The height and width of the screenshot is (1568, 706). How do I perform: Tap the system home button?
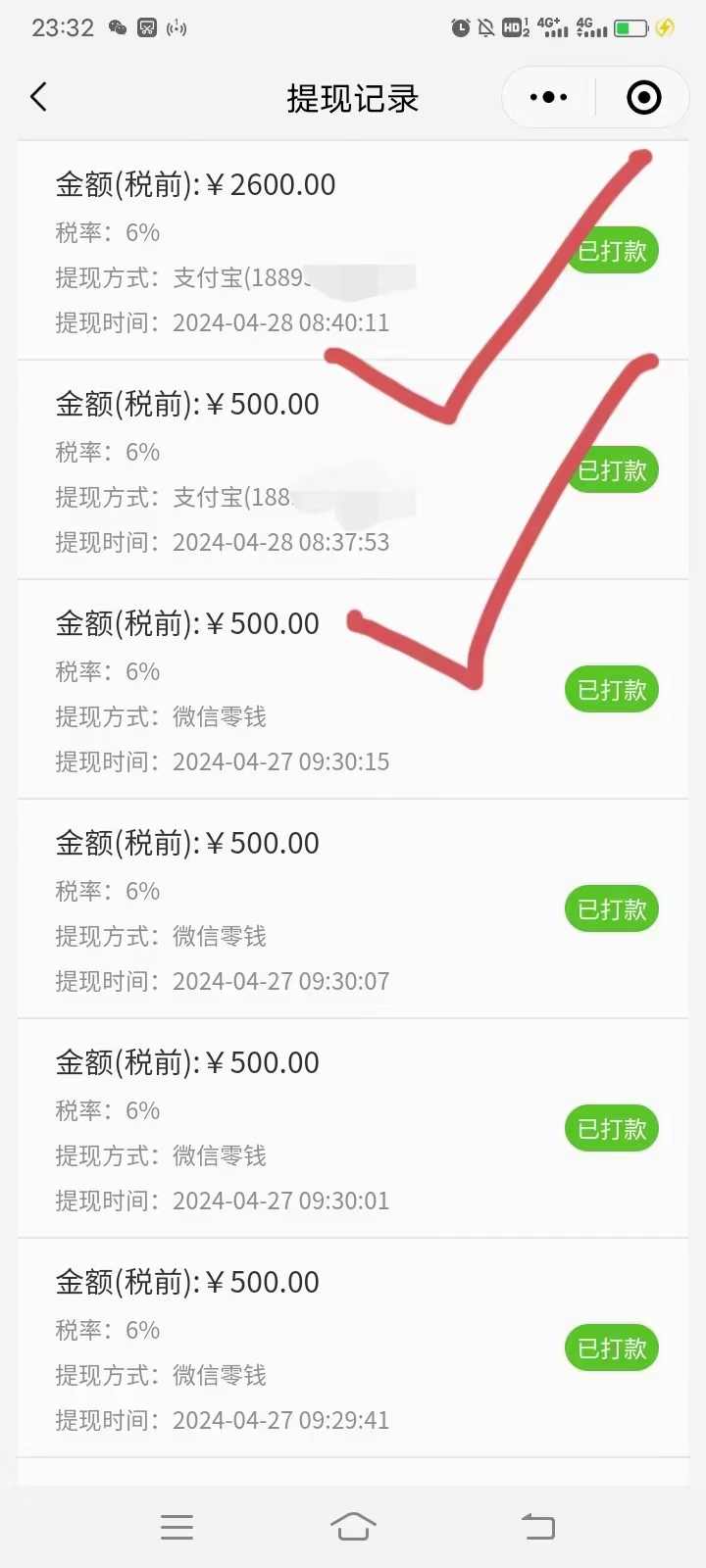coord(353,1526)
